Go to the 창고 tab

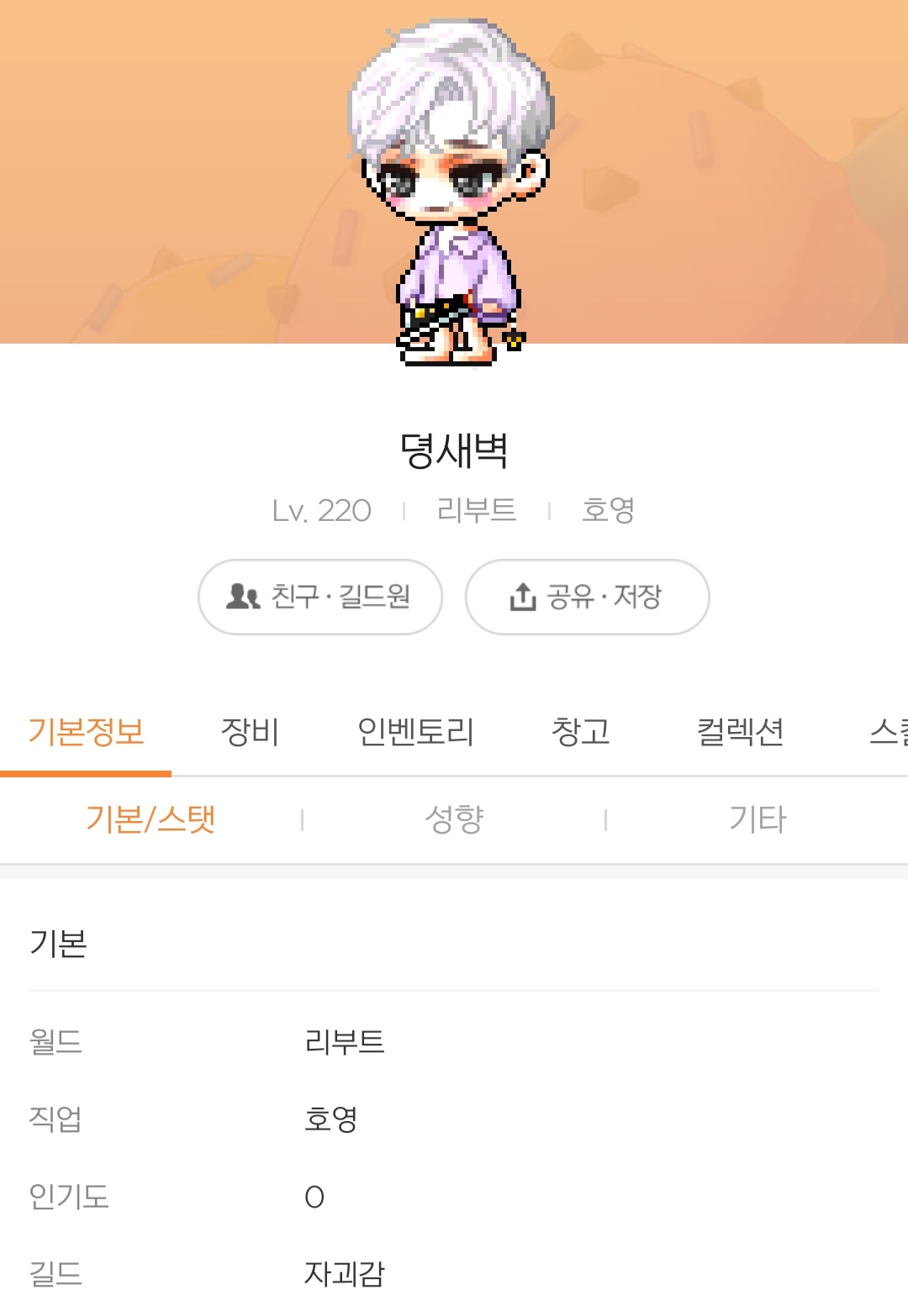click(580, 732)
